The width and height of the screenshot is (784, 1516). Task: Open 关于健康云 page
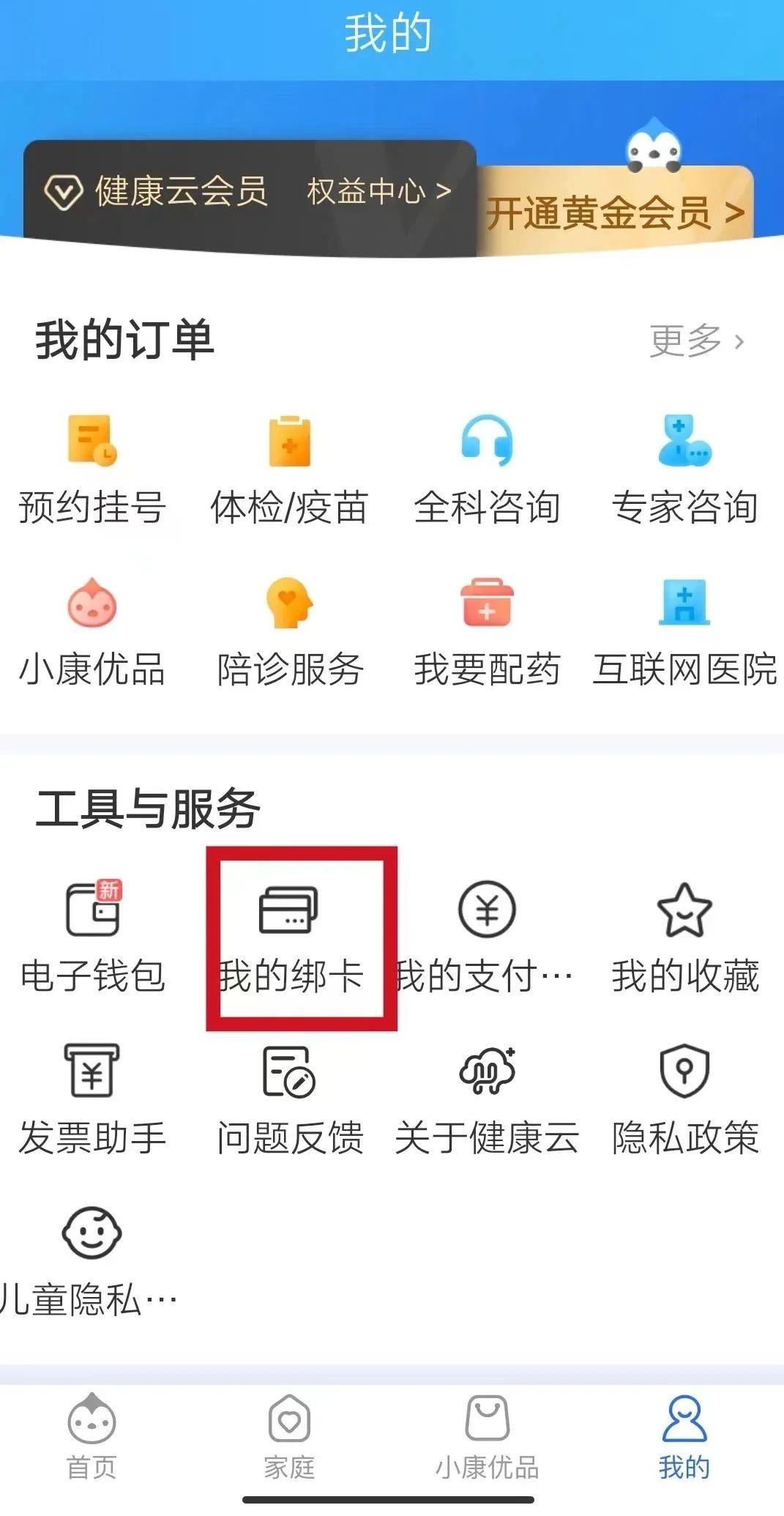pyautogui.click(x=487, y=1100)
